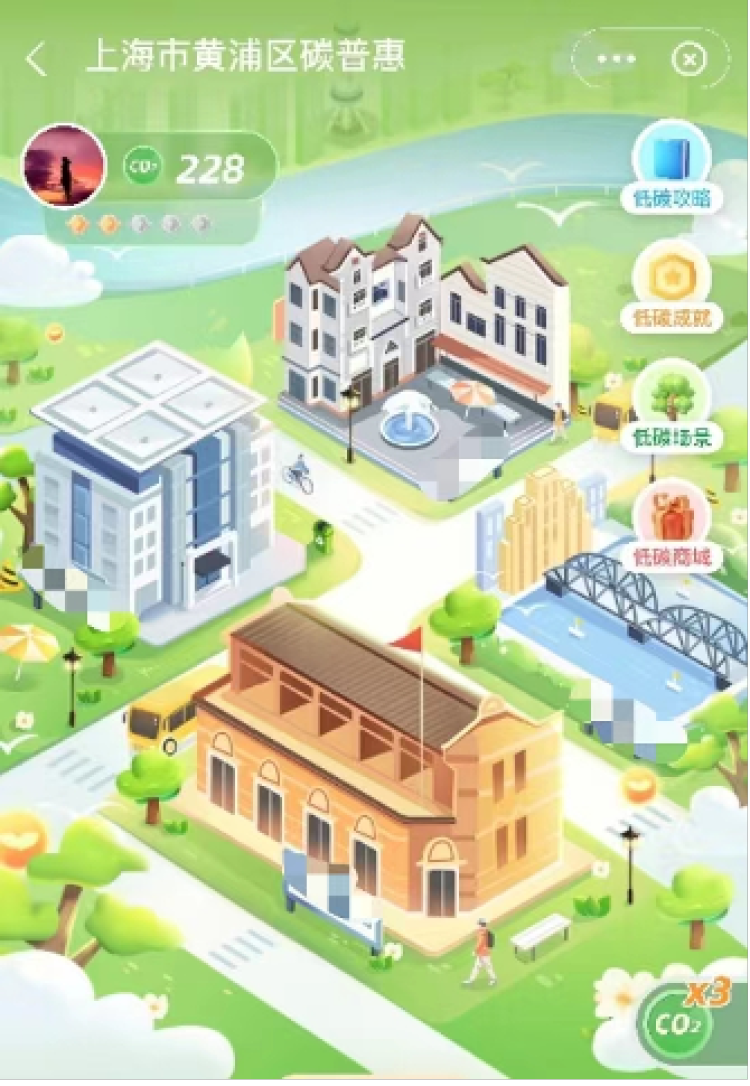Go back using the top-left arrow
Viewport: 750px width, 1086px height.
coord(36,60)
